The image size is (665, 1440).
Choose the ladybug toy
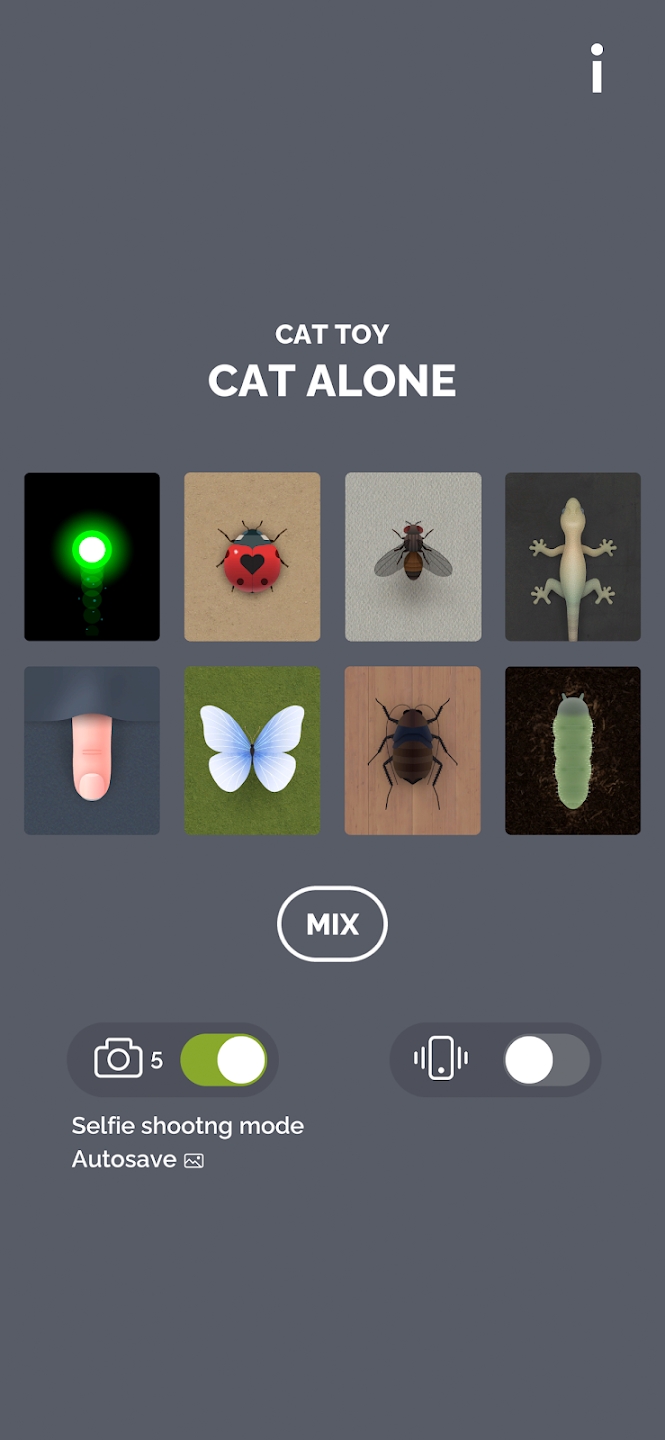click(x=252, y=557)
